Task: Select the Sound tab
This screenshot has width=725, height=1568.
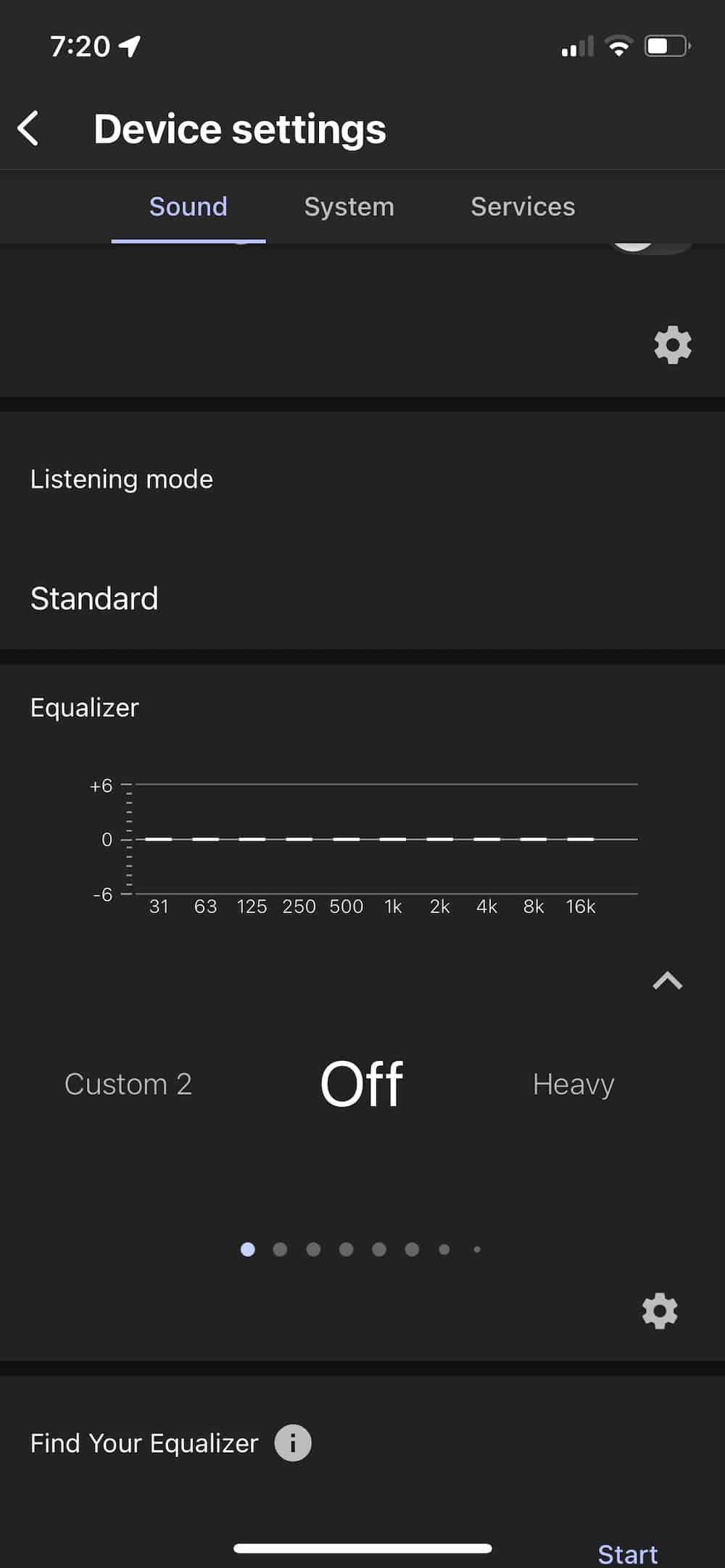Action: (x=188, y=207)
